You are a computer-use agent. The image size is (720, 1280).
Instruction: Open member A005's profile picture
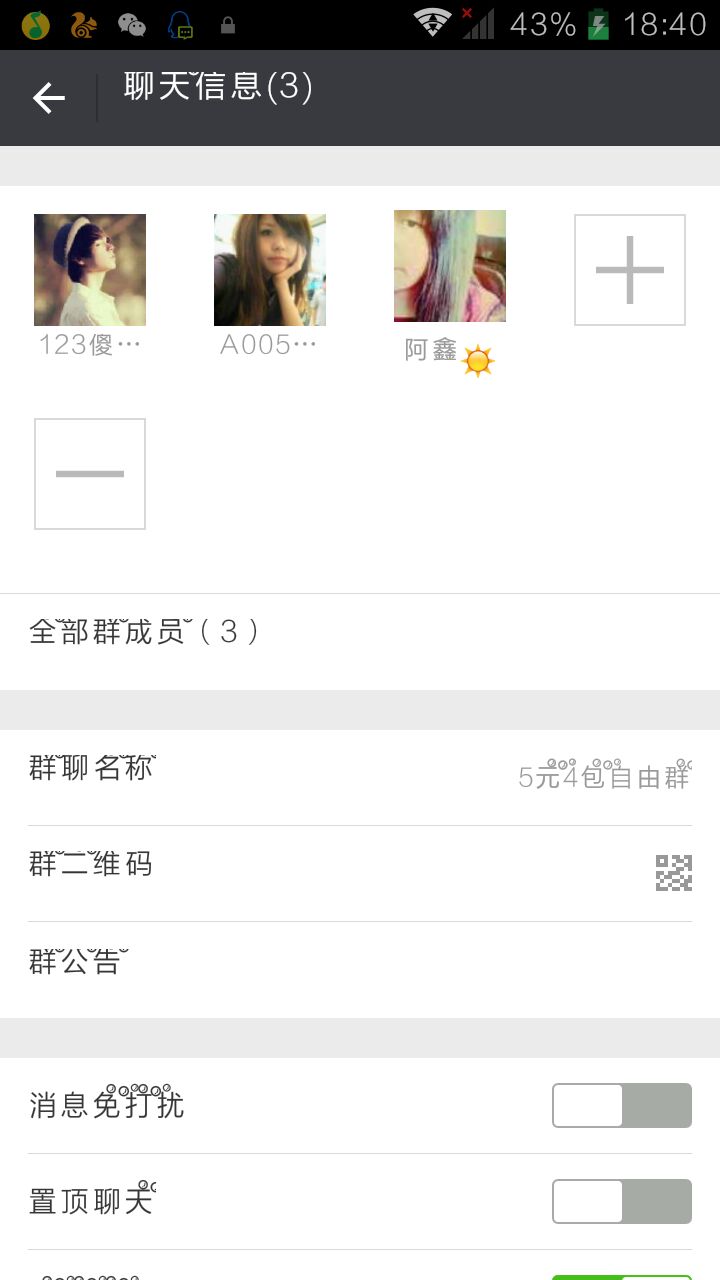coord(270,270)
